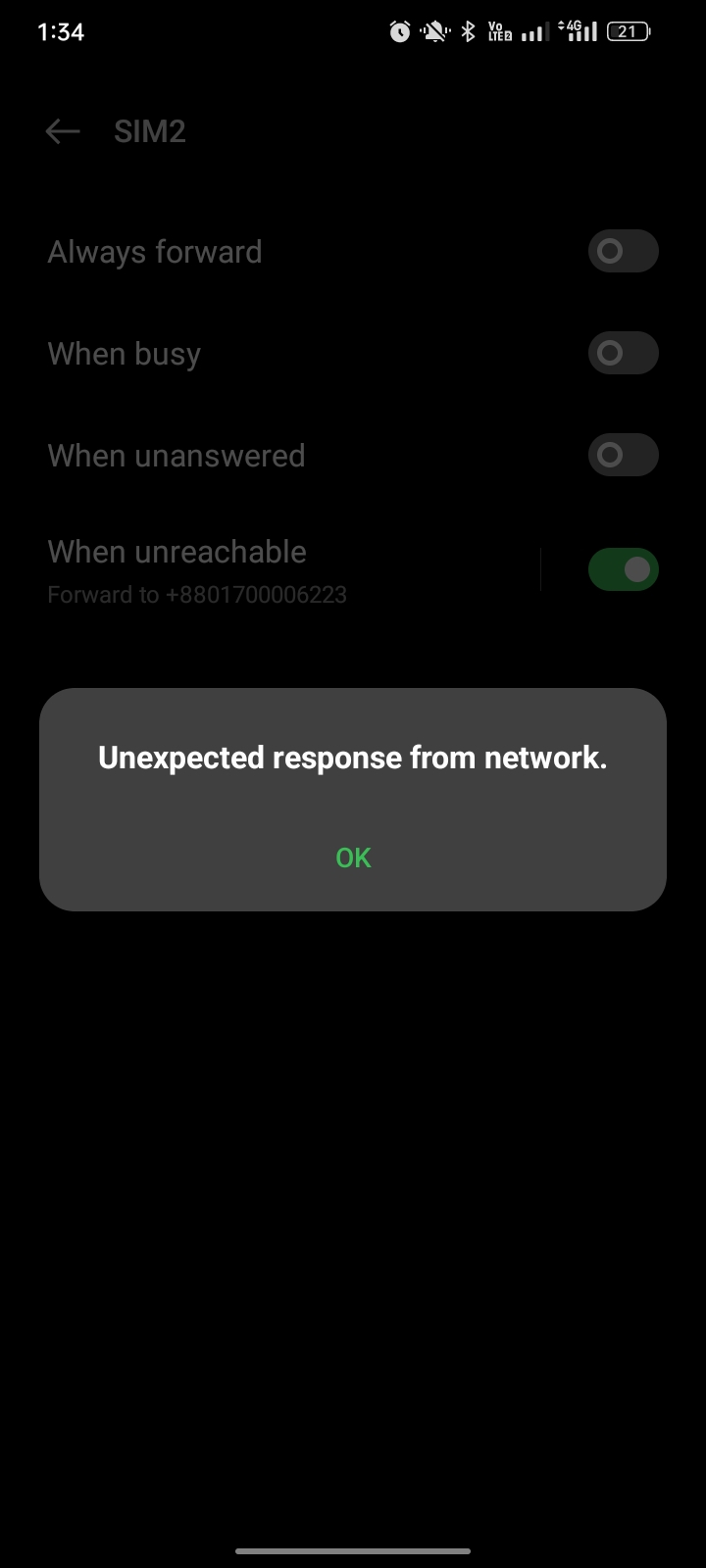
Task: Go back from SIM2 settings
Action: click(63, 131)
